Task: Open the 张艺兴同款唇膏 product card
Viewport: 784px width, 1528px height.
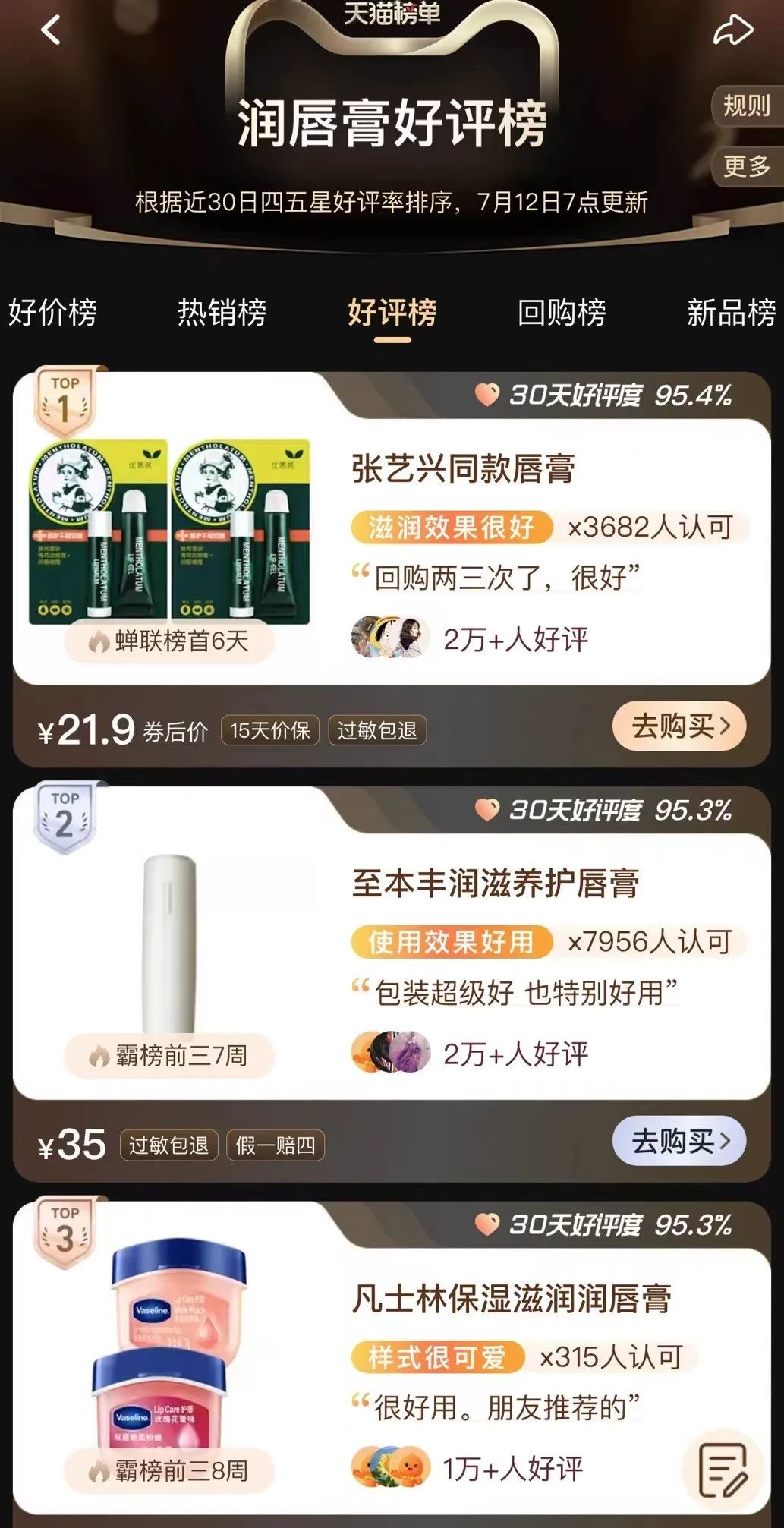Action: click(x=463, y=468)
